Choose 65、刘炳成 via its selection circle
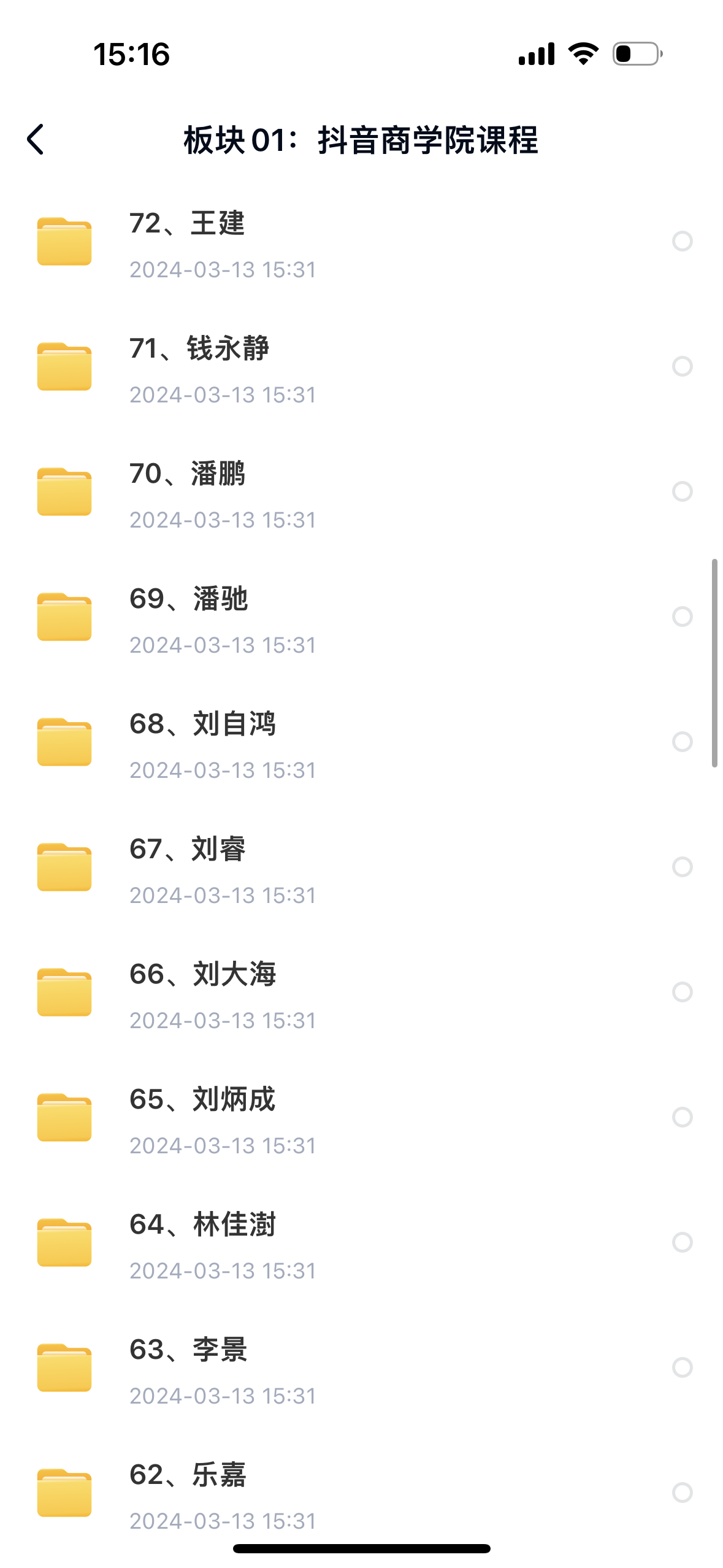 (682, 1117)
